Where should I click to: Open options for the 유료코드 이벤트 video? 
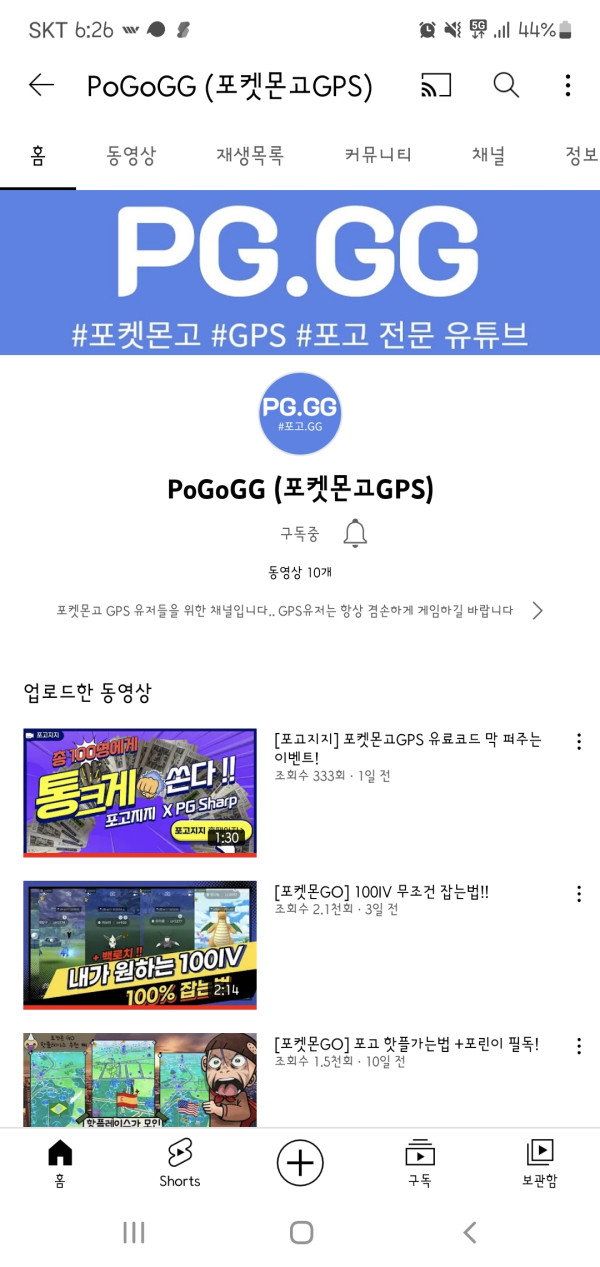(x=578, y=742)
